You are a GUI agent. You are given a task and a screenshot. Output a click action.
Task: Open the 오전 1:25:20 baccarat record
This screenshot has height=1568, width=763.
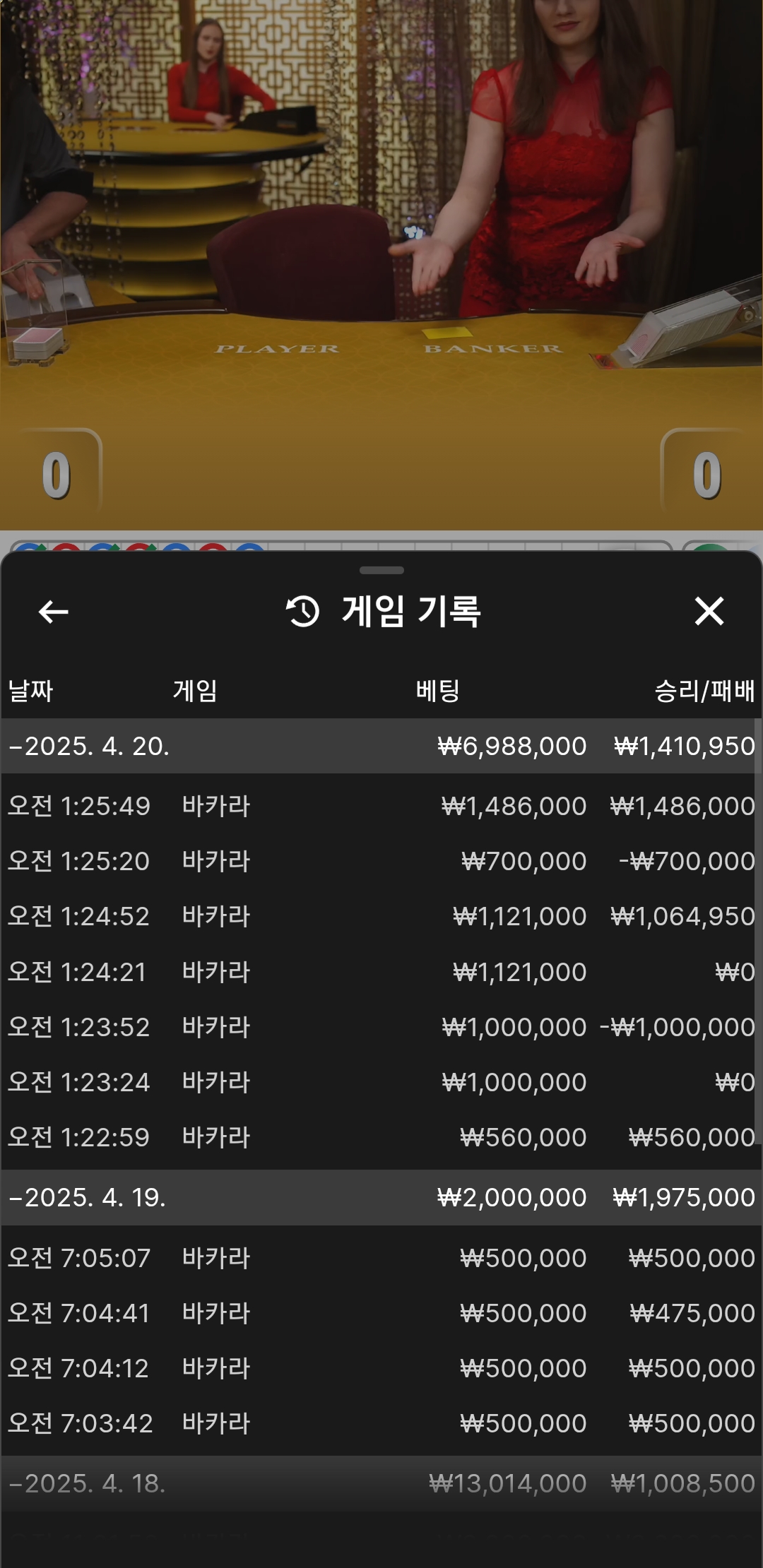pos(381,861)
